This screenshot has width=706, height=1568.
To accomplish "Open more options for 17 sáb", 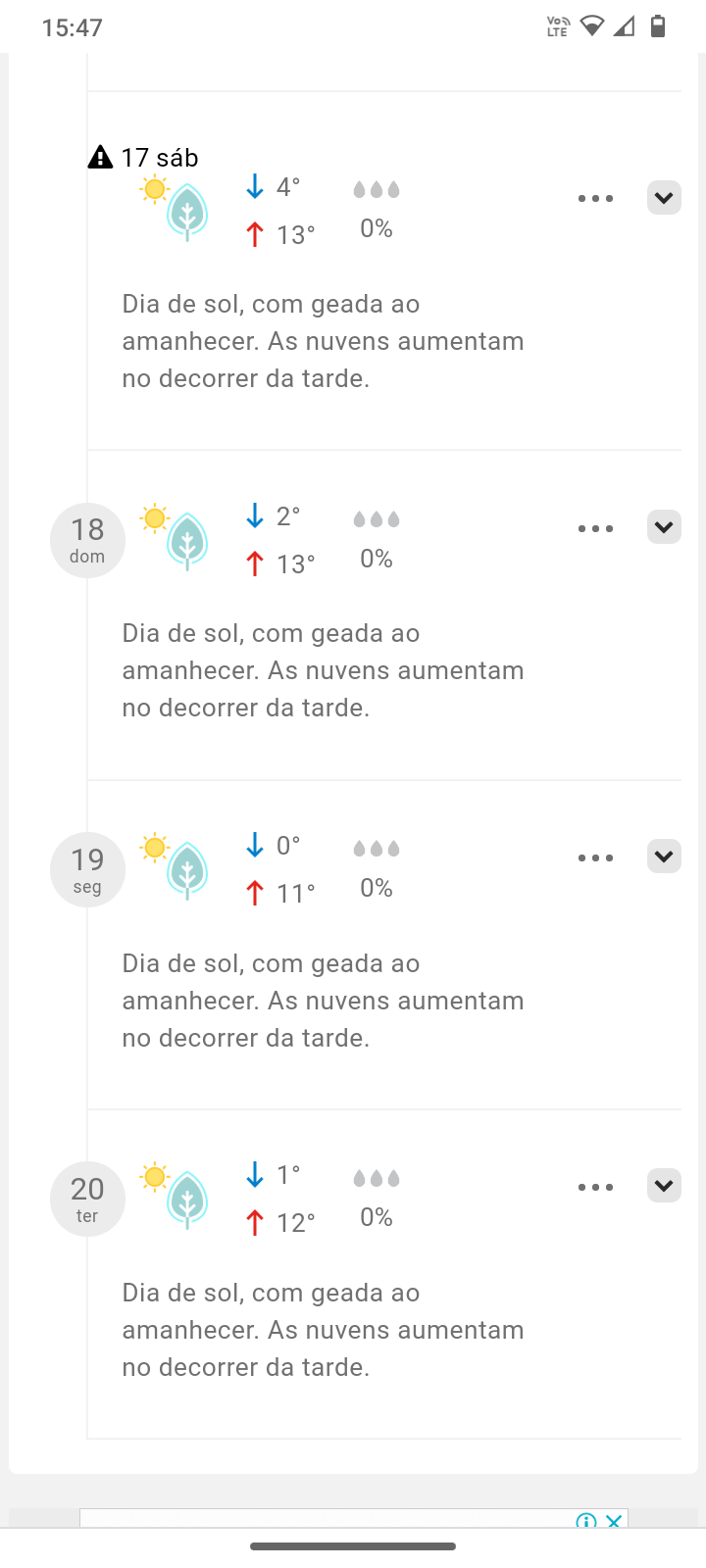I will (x=595, y=199).
